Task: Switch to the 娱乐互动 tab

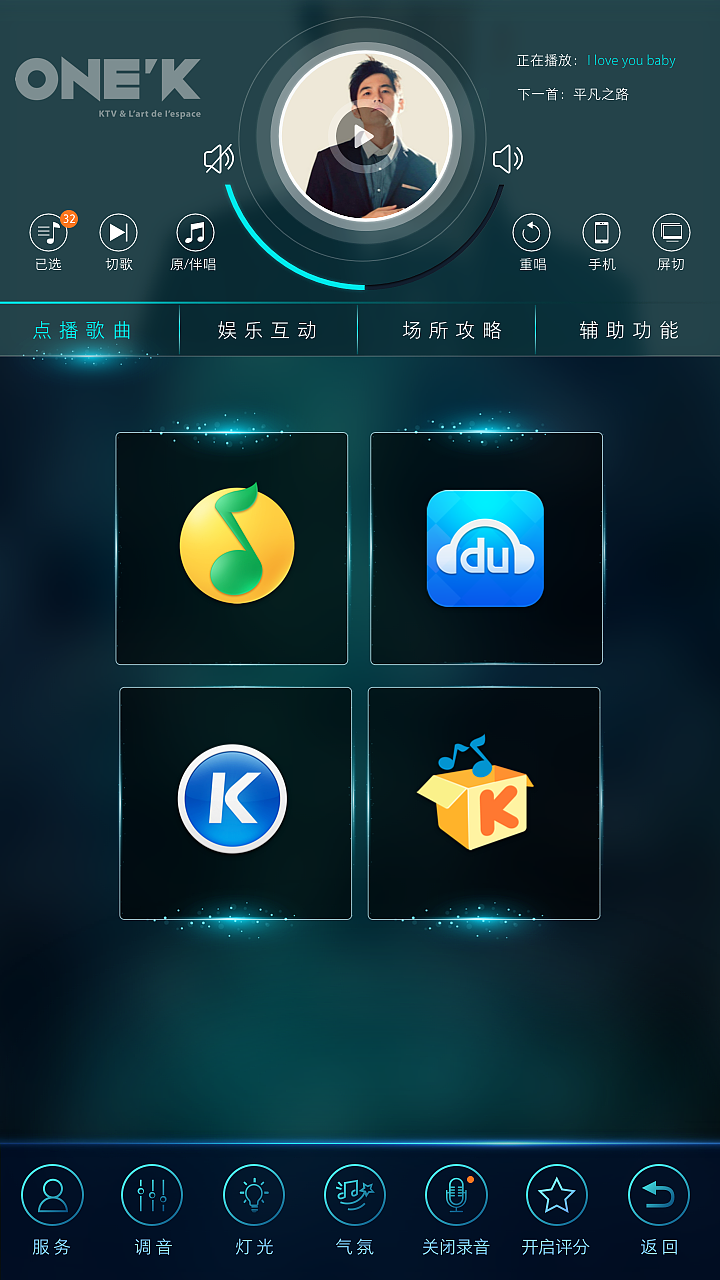Action: click(267, 329)
